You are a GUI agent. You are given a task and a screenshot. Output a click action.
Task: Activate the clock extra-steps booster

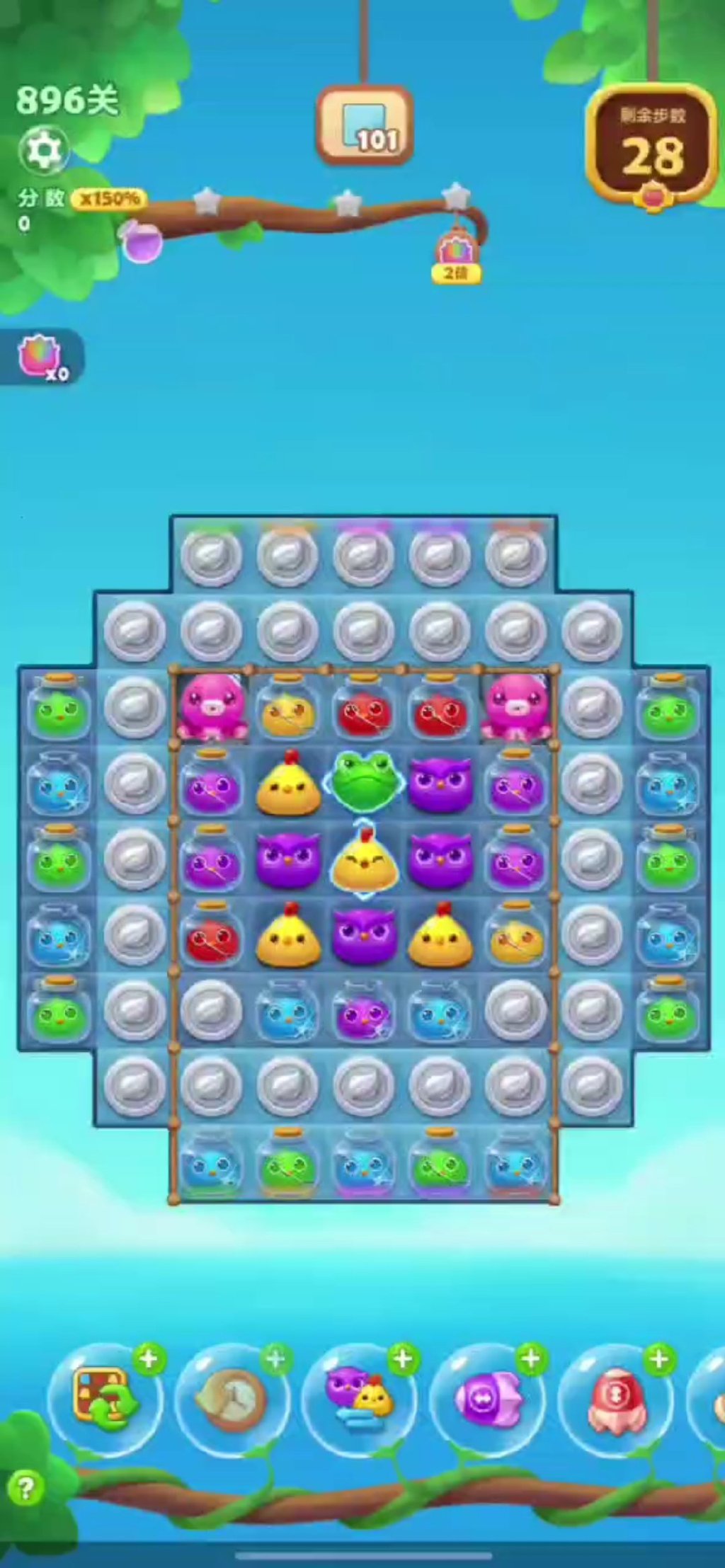pos(232,1399)
